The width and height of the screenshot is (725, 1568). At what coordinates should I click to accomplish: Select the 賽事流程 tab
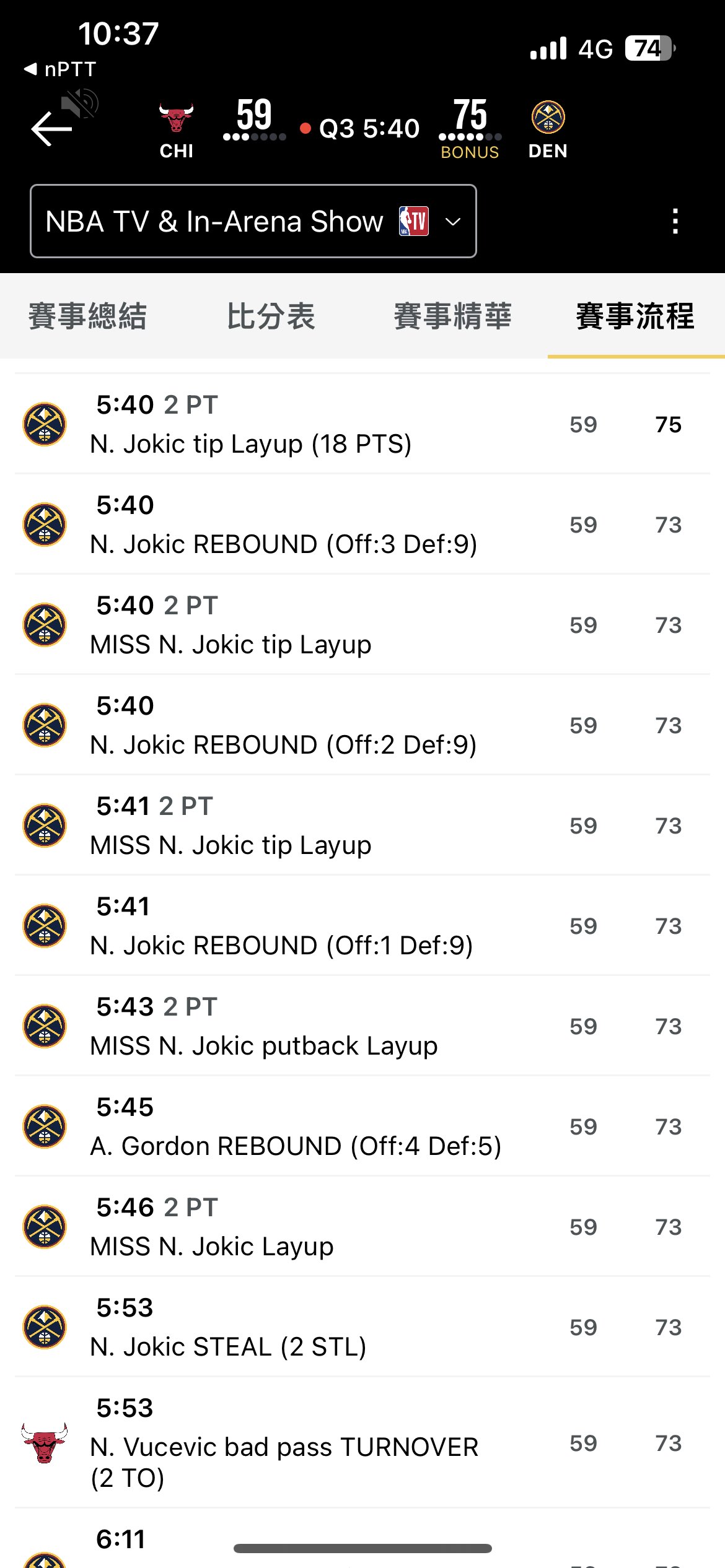point(636,316)
